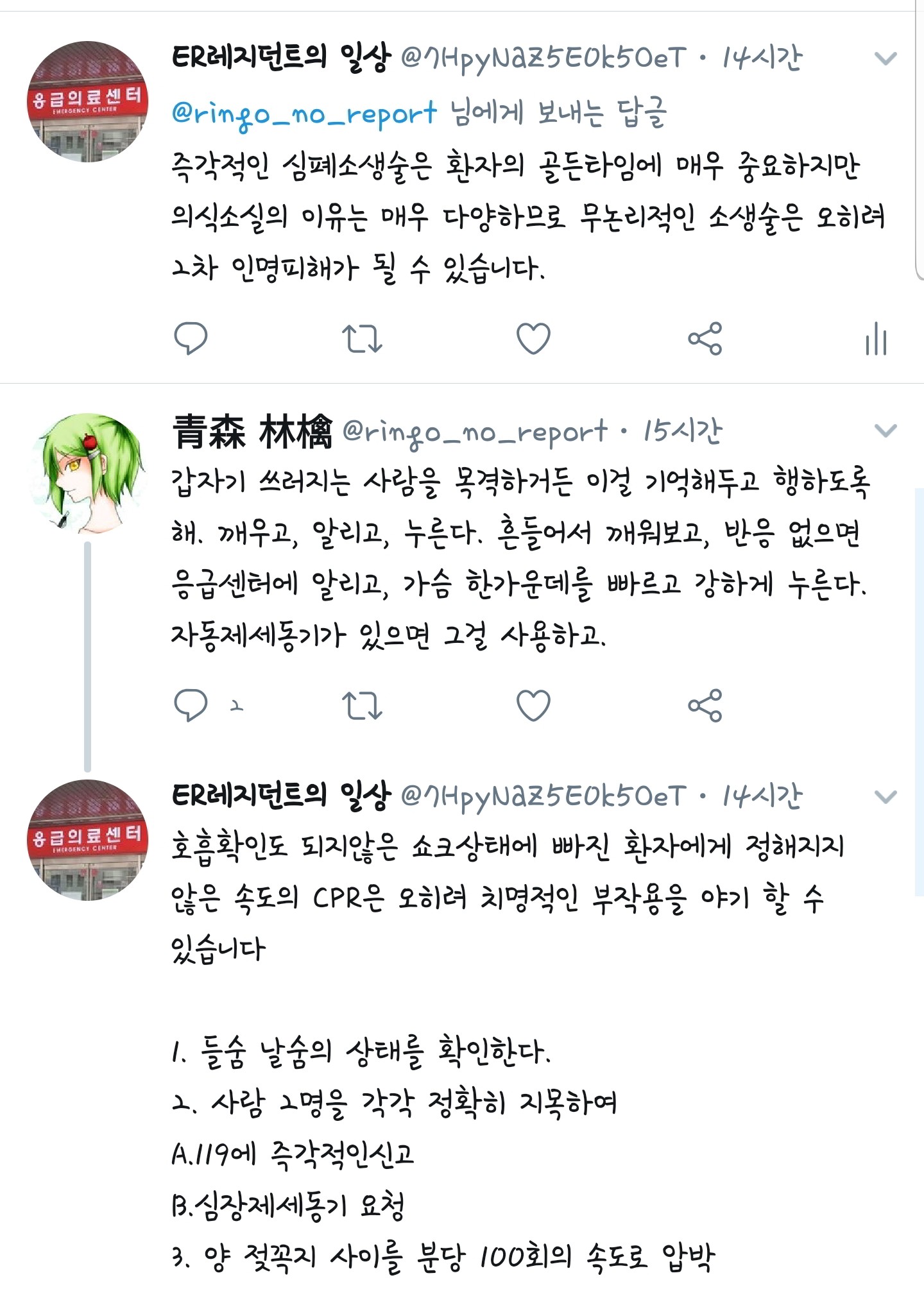The height and width of the screenshot is (1305, 924).
Task: Open the chevron menu on the CPR reply tweet
Action: point(886,797)
